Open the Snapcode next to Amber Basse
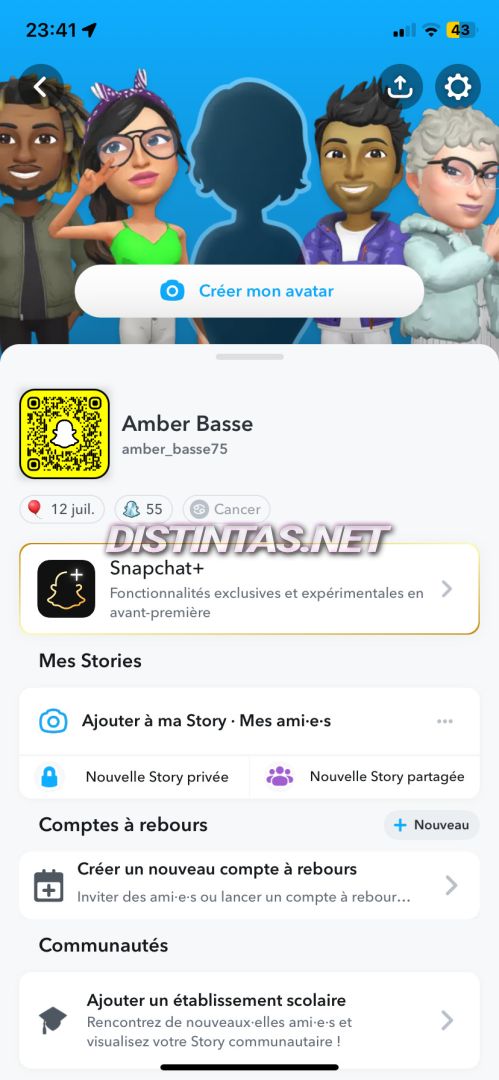The width and height of the screenshot is (499, 1080). pos(64,433)
